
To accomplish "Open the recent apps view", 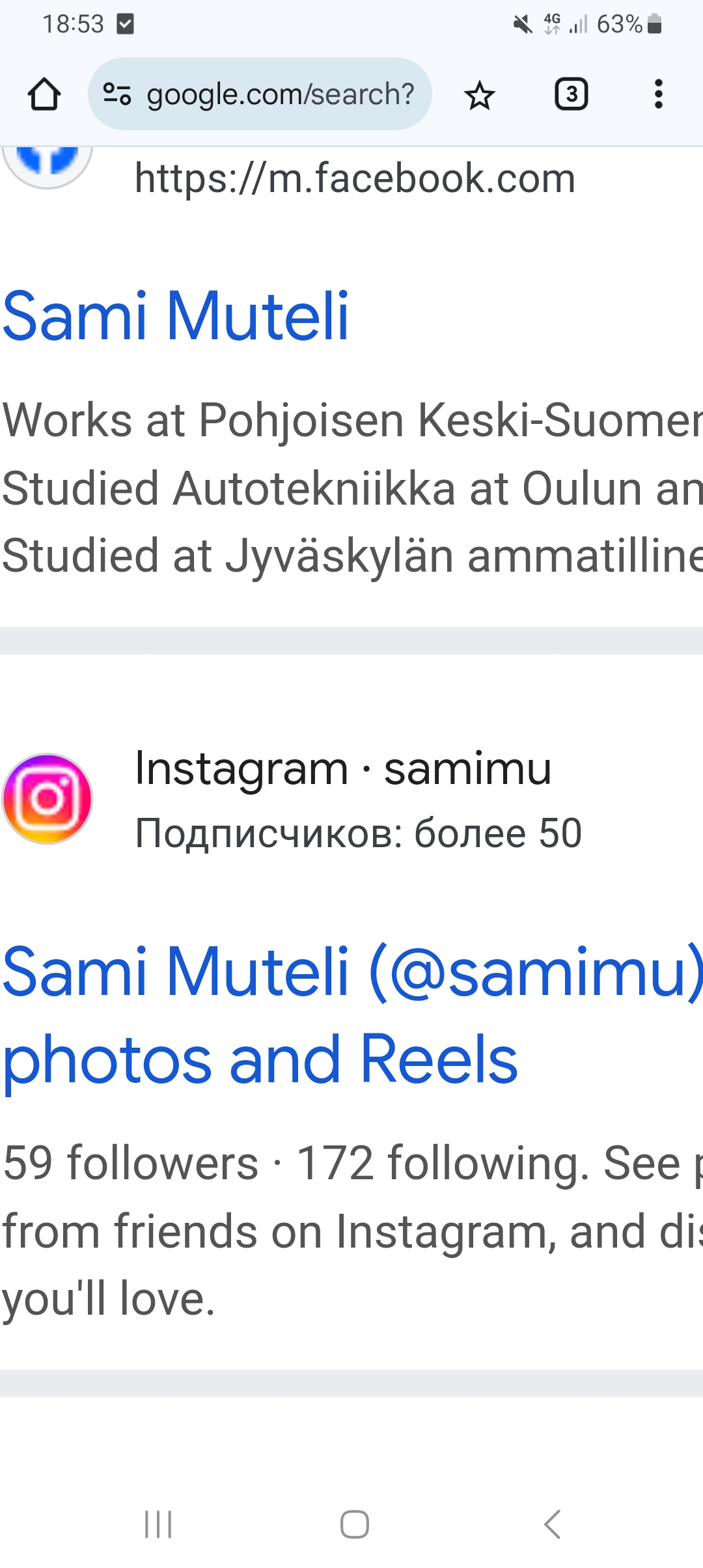I will tap(158, 1524).
